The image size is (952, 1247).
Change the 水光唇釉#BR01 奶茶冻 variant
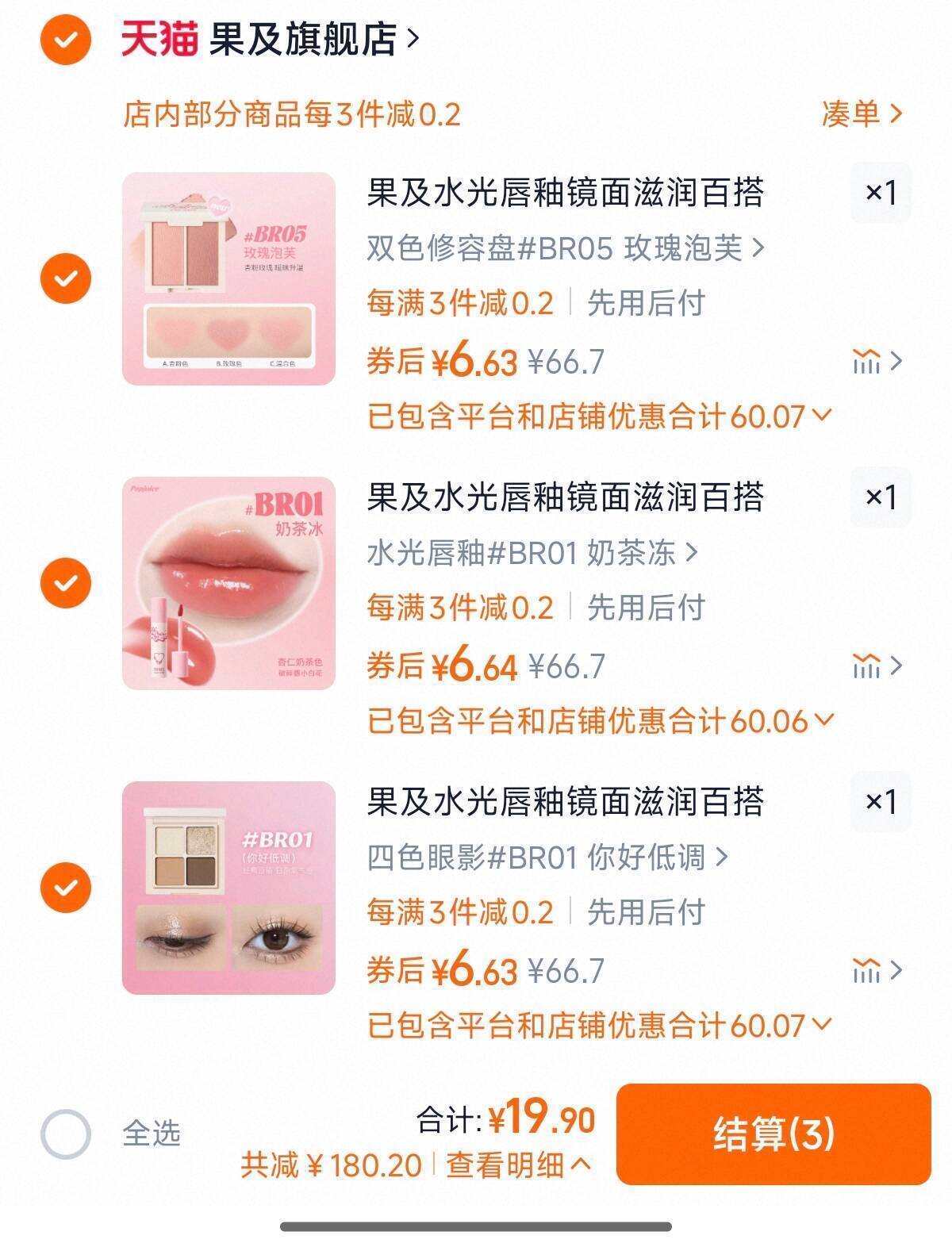[532, 553]
